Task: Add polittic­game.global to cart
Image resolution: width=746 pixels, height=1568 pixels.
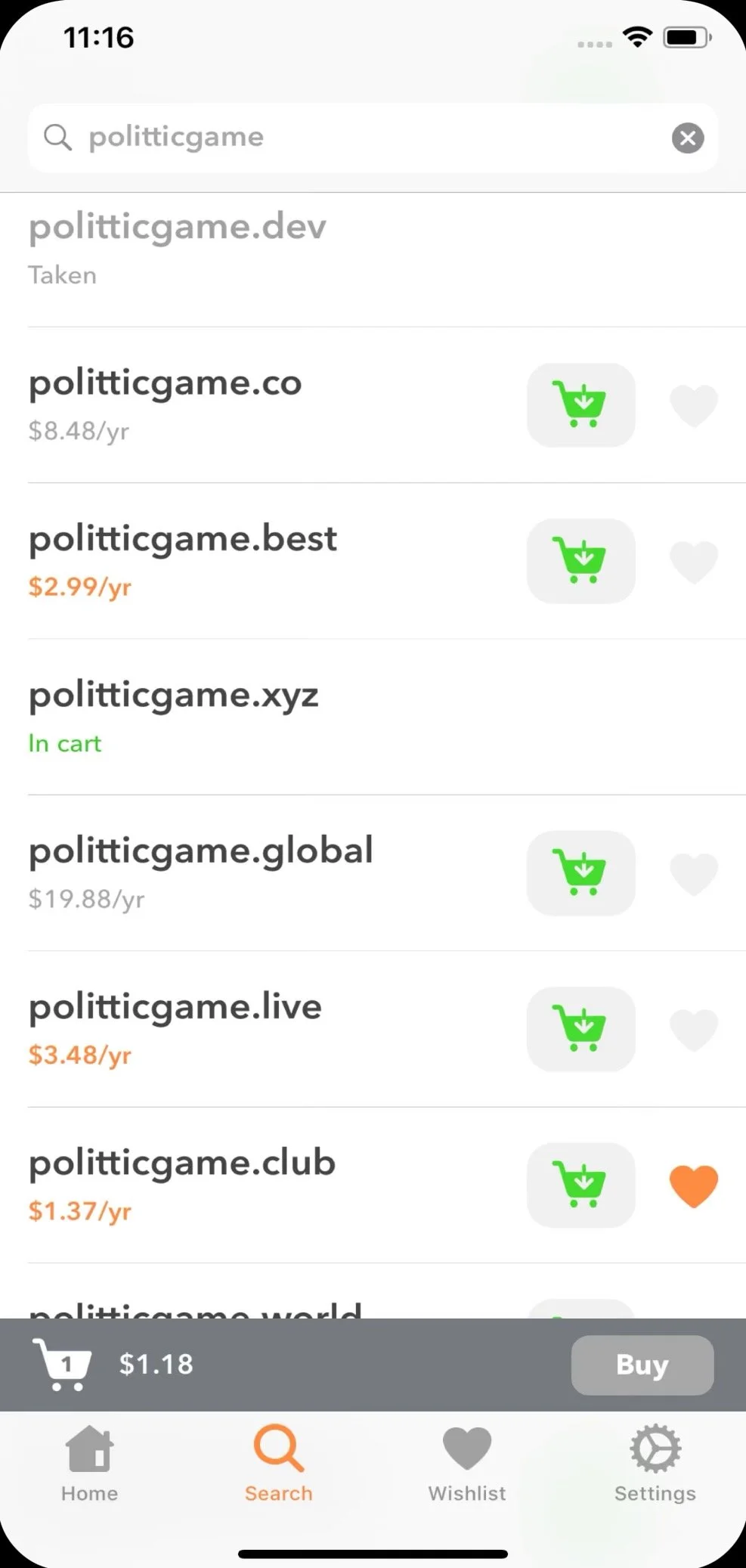Action: point(580,873)
